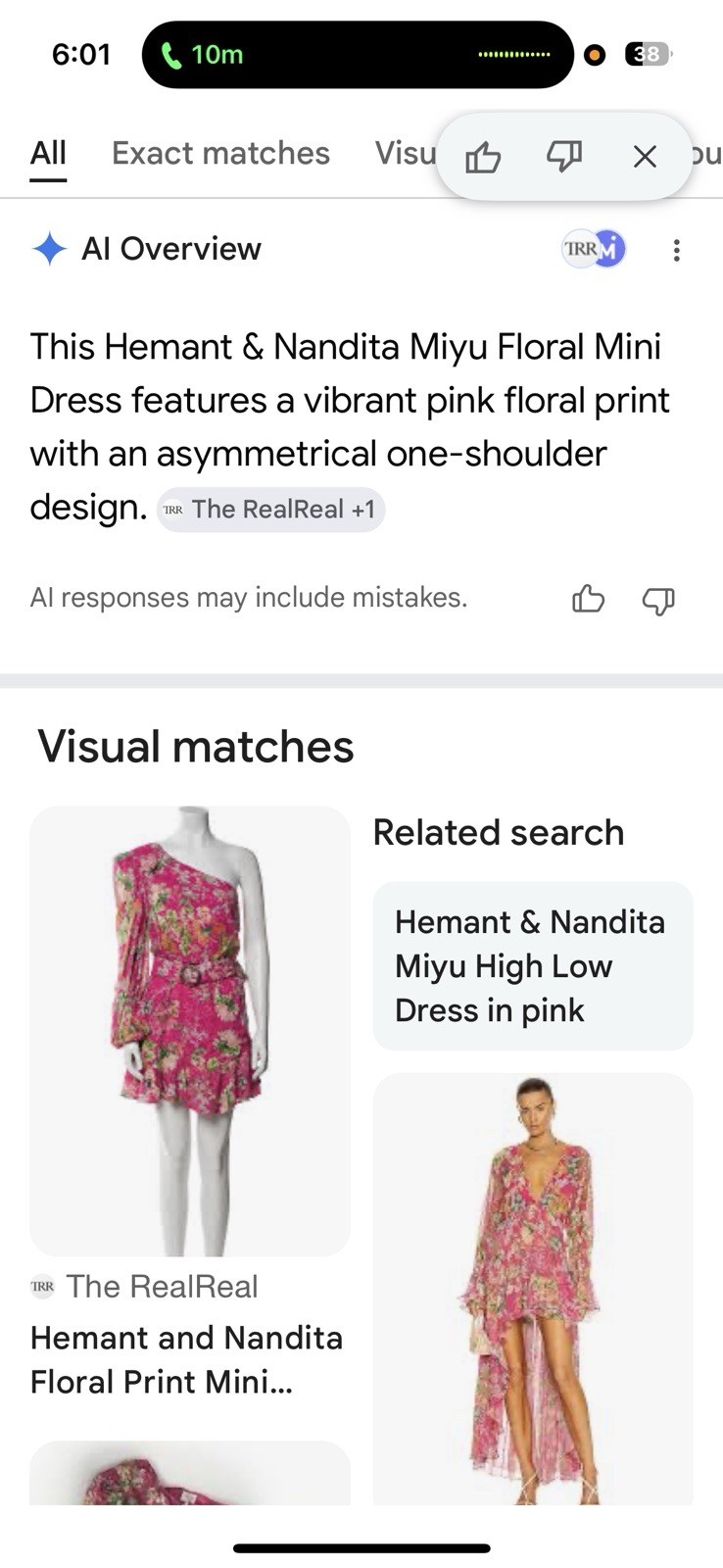Search Hemant & Nandita Miyu High Low Dress
This screenshot has height=1568, width=723.
point(533,966)
